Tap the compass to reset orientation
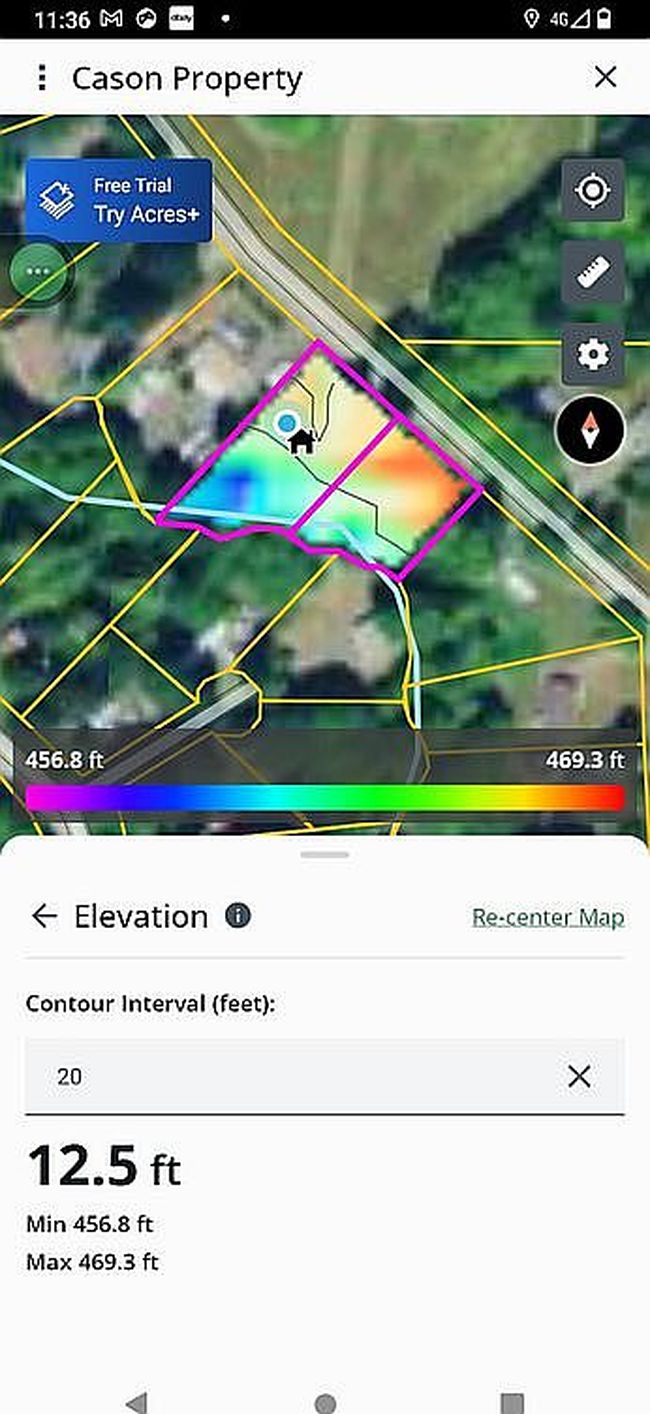Screen dimensions: 650x1414 [590, 432]
